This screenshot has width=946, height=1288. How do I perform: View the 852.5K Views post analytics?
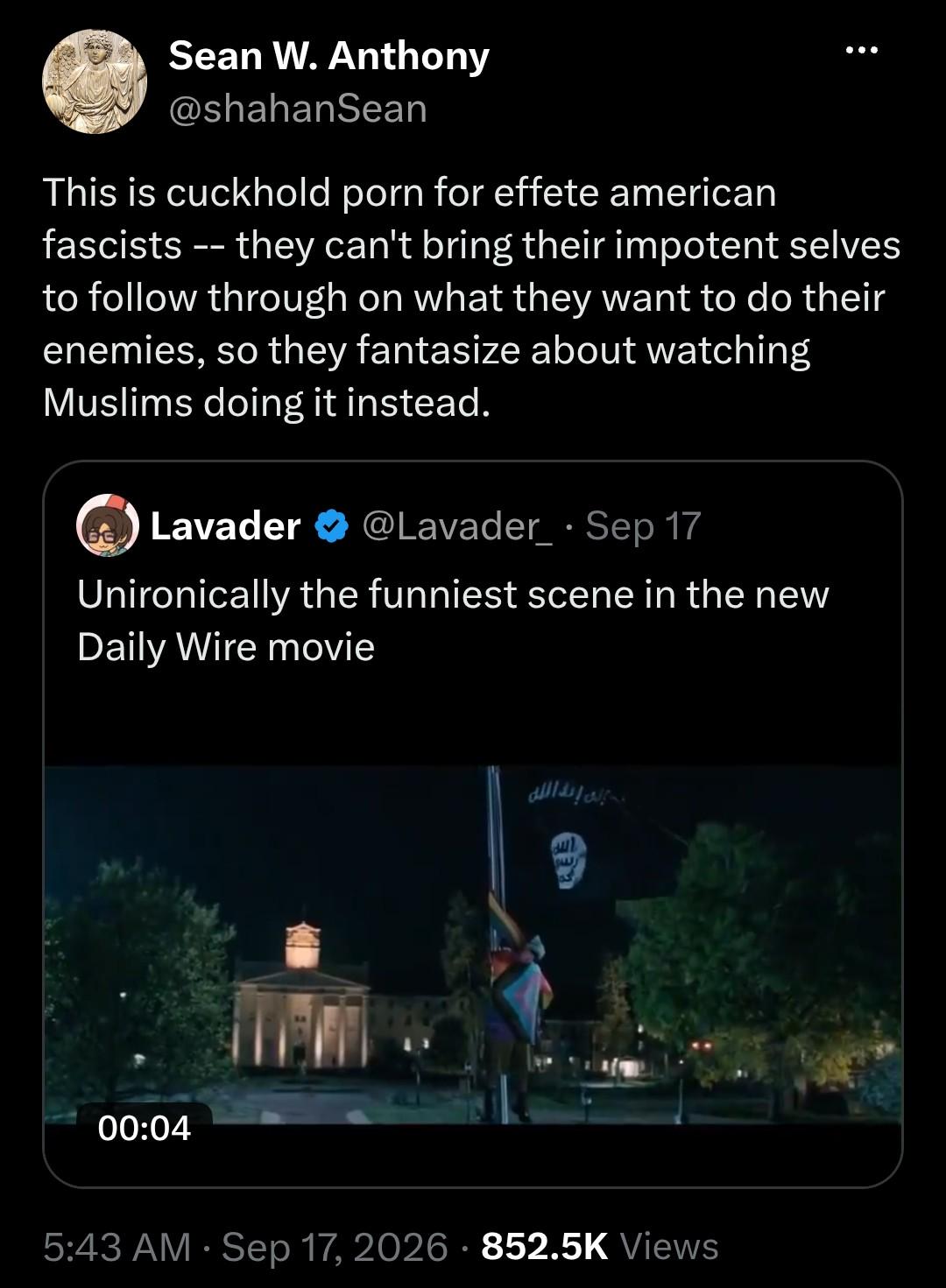(x=600, y=1246)
